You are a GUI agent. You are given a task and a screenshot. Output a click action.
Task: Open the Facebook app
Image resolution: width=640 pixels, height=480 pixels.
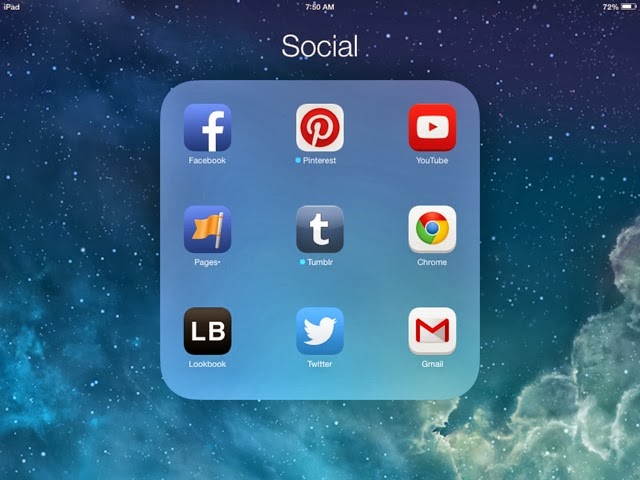pyautogui.click(x=207, y=128)
